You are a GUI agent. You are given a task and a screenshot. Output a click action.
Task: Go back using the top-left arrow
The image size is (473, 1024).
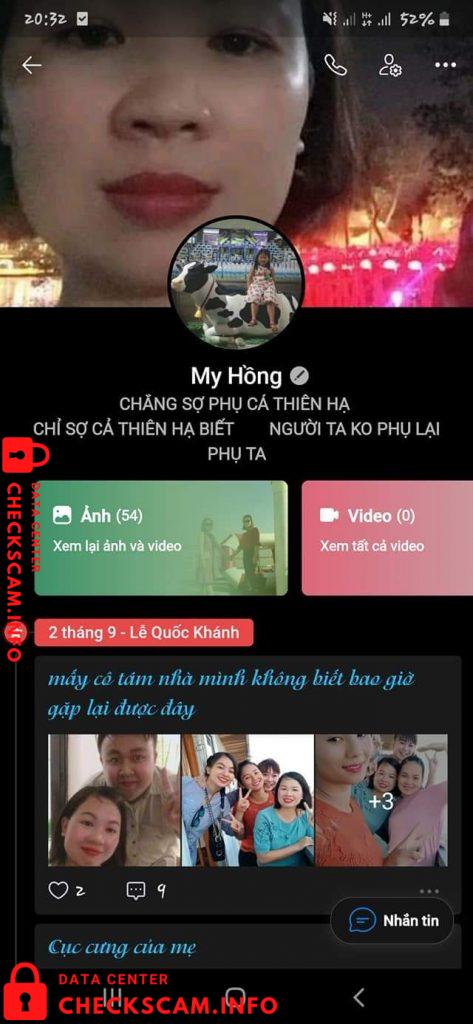[x=31, y=65]
